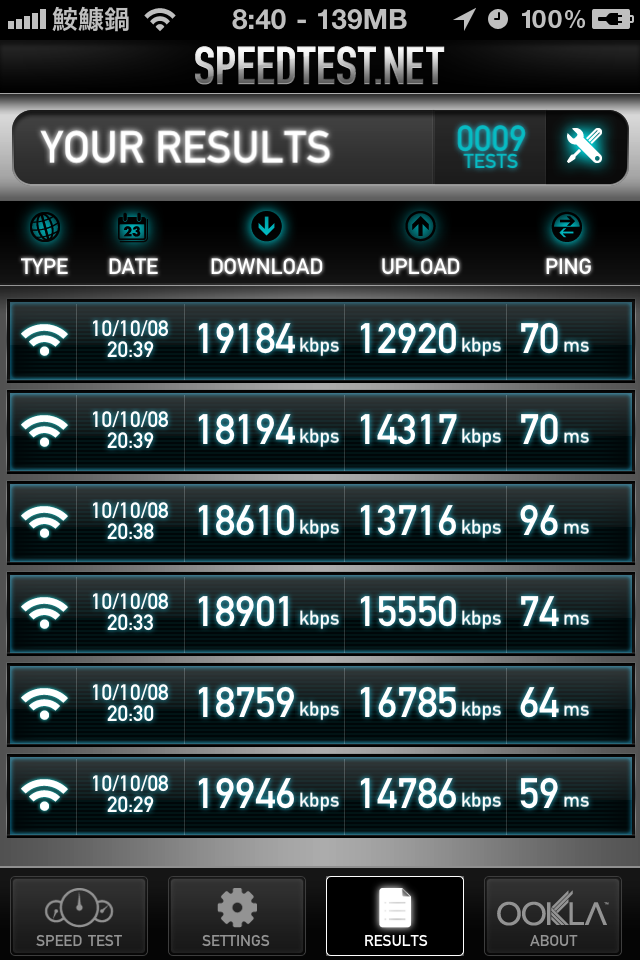Select the Results tab

(395, 917)
